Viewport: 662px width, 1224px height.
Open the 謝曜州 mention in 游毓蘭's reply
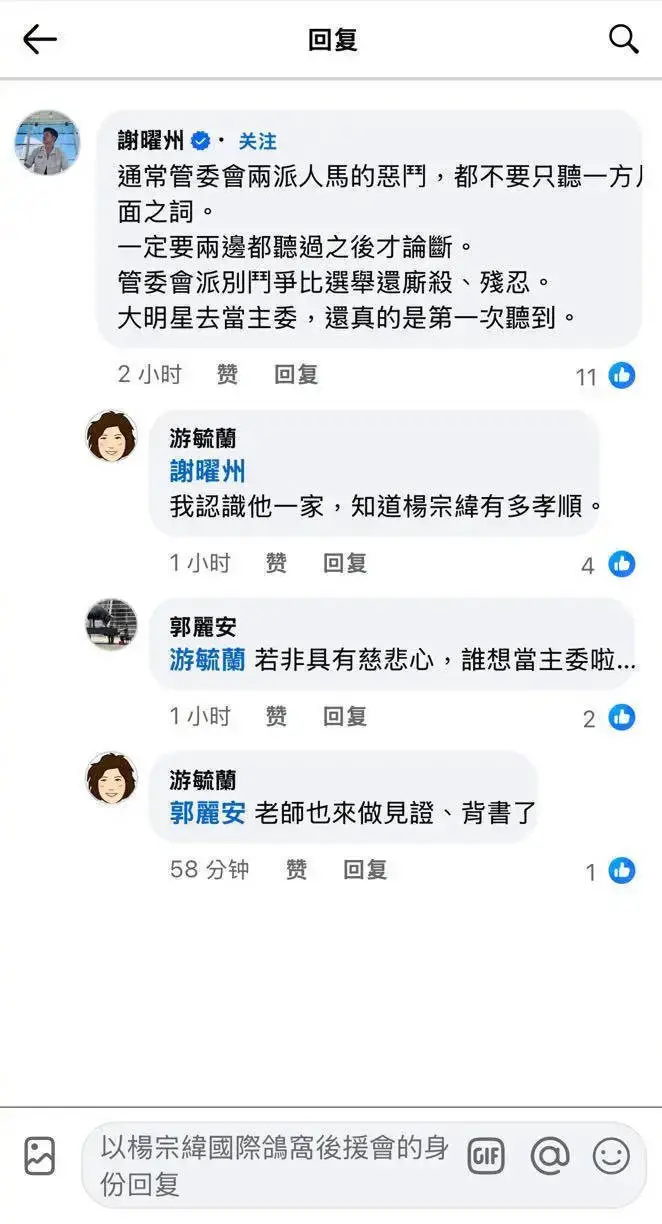point(207,472)
